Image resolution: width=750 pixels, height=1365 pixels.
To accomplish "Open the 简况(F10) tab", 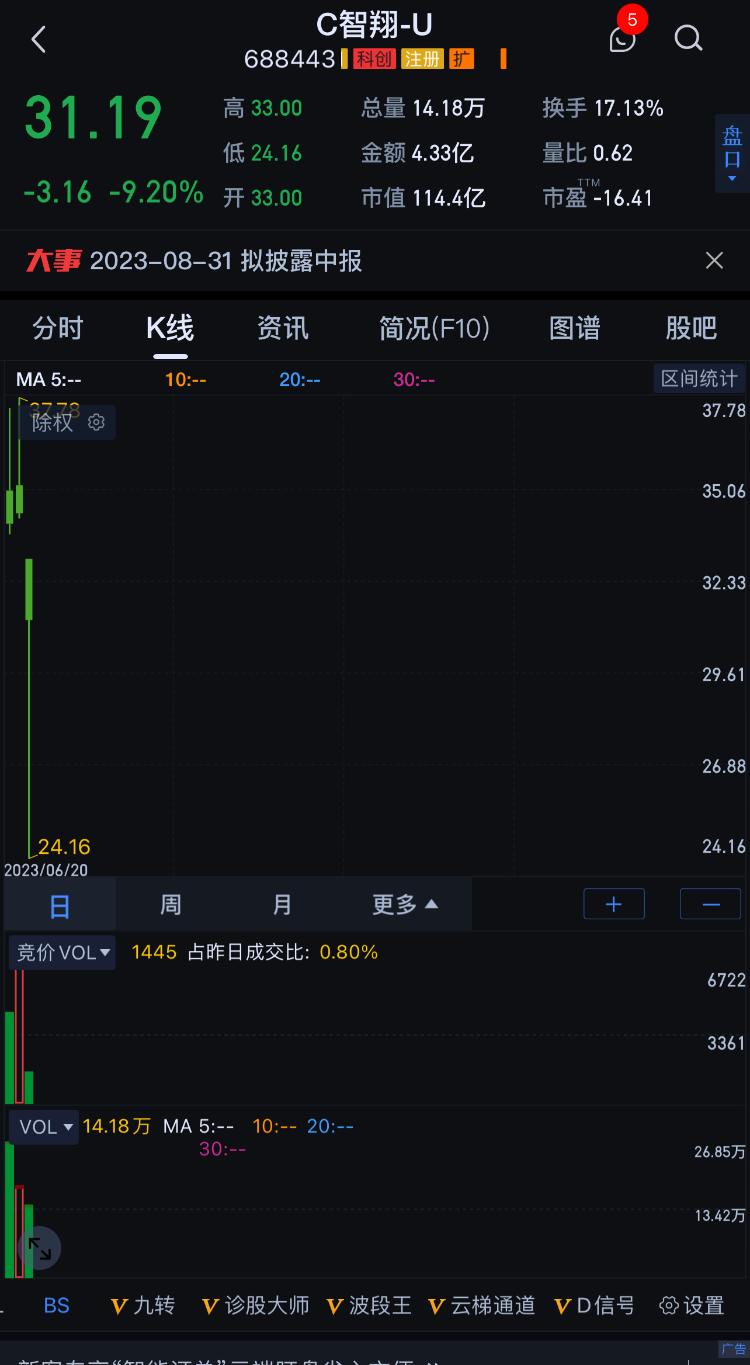I will (434, 328).
